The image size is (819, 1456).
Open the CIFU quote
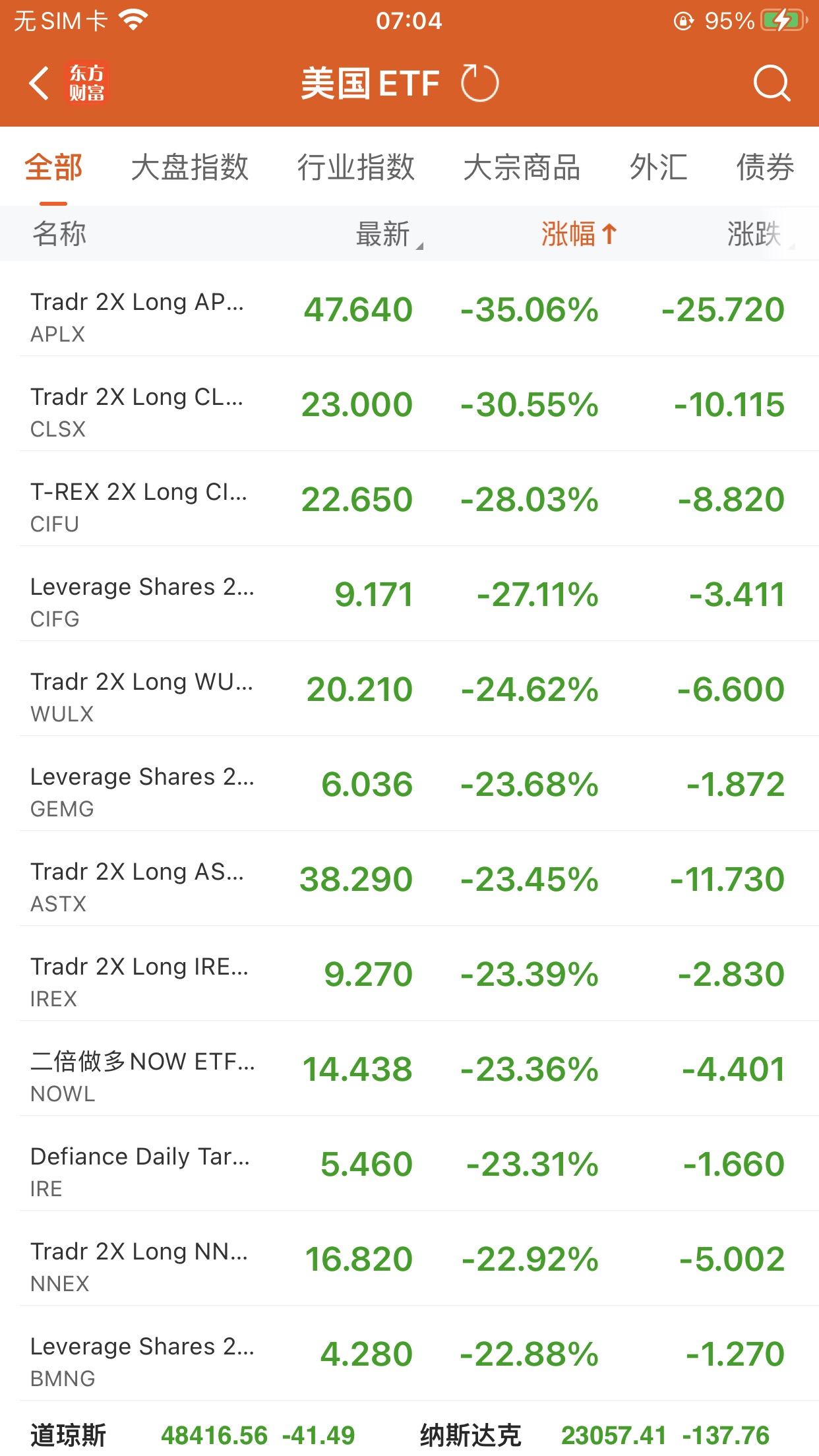409,500
